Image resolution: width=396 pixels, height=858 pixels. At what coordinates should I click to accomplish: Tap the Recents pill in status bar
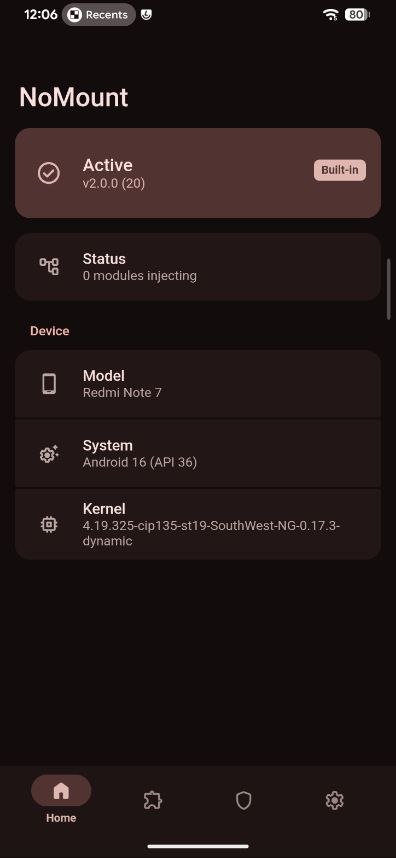coord(98,15)
